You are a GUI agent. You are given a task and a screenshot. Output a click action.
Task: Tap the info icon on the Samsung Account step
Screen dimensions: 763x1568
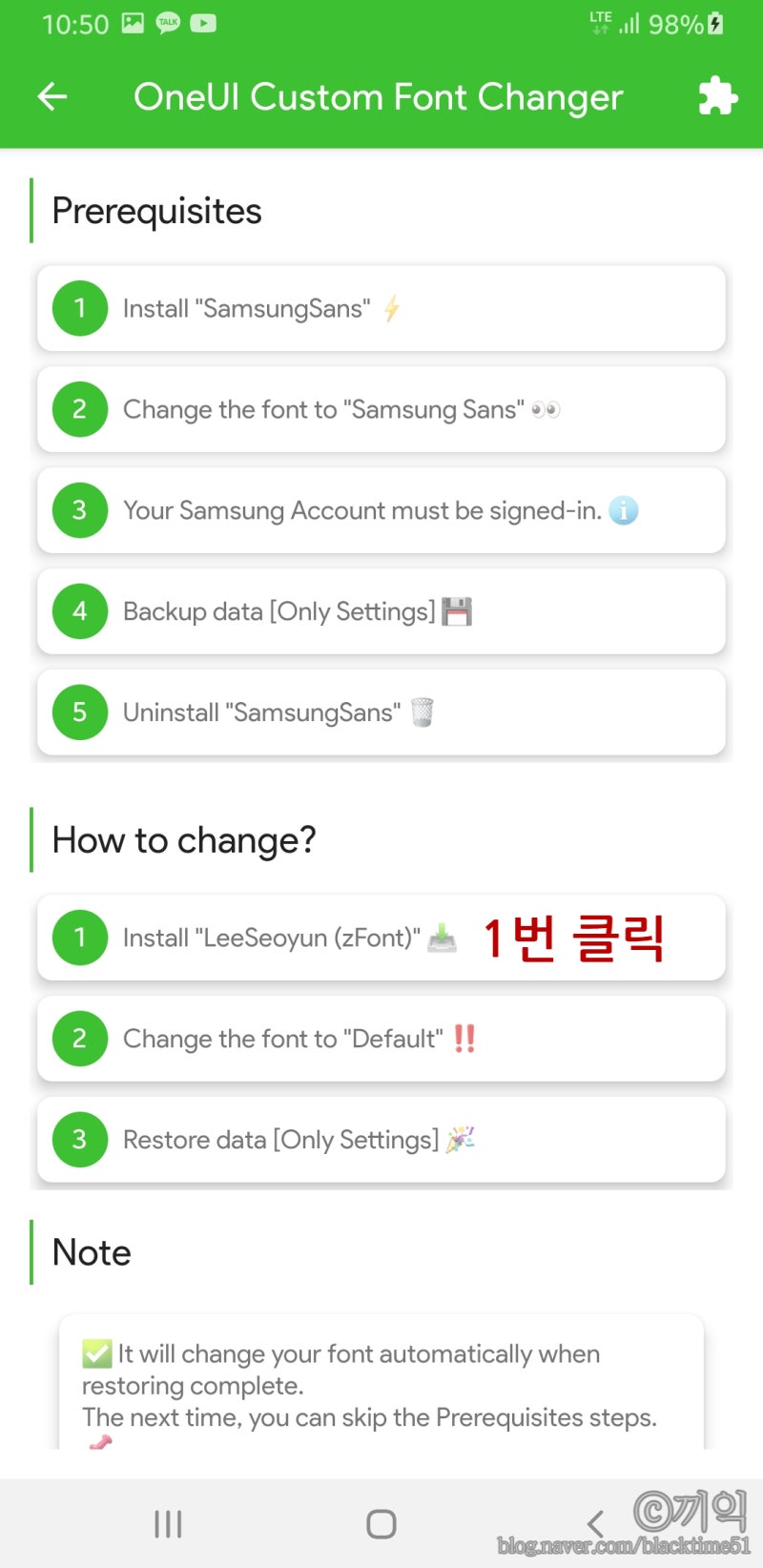tap(625, 510)
